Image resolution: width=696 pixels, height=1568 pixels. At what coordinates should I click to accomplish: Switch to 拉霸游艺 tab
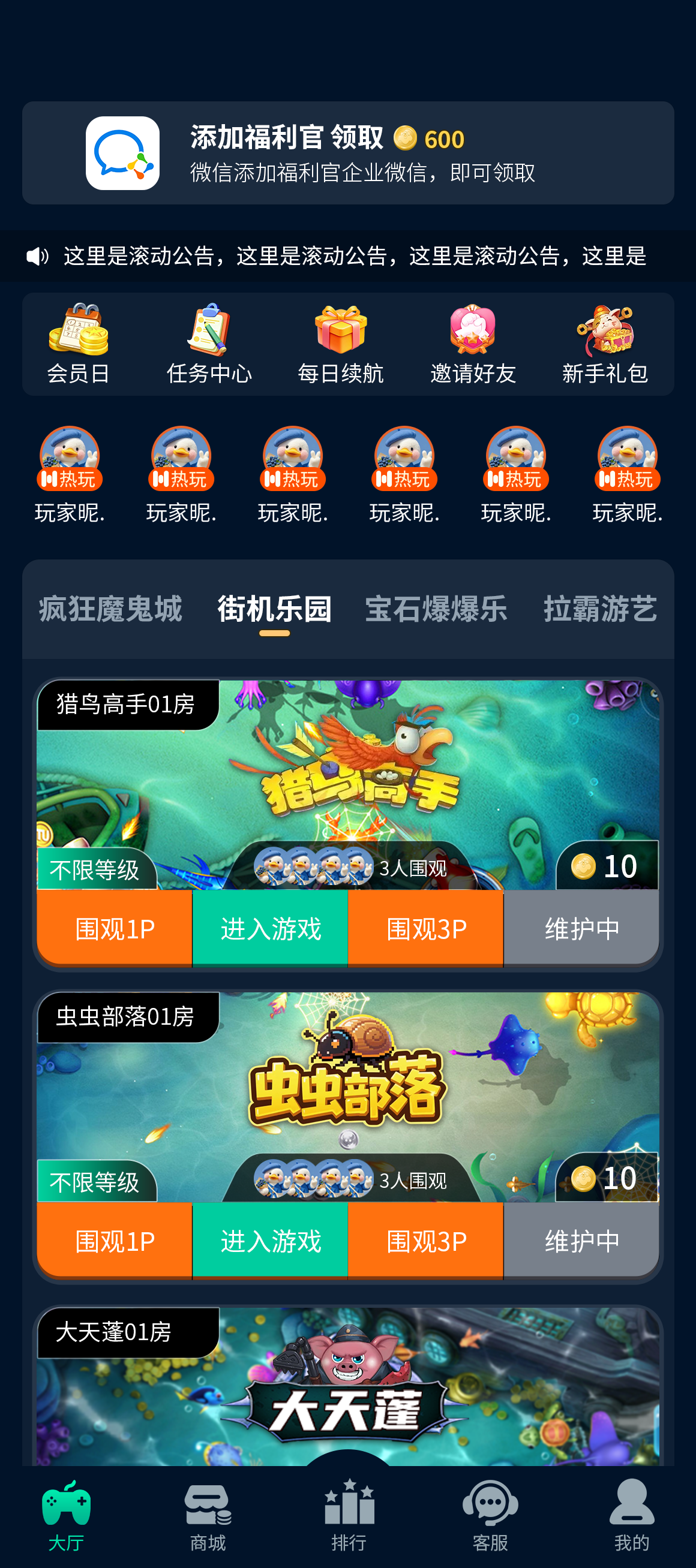pyautogui.click(x=600, y=609)
